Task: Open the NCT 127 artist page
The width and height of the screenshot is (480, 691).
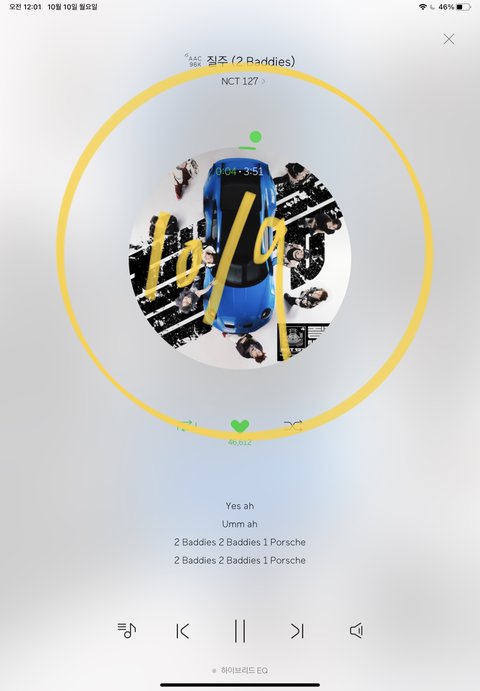Action: pyautogui.click(x=243, y=81)
